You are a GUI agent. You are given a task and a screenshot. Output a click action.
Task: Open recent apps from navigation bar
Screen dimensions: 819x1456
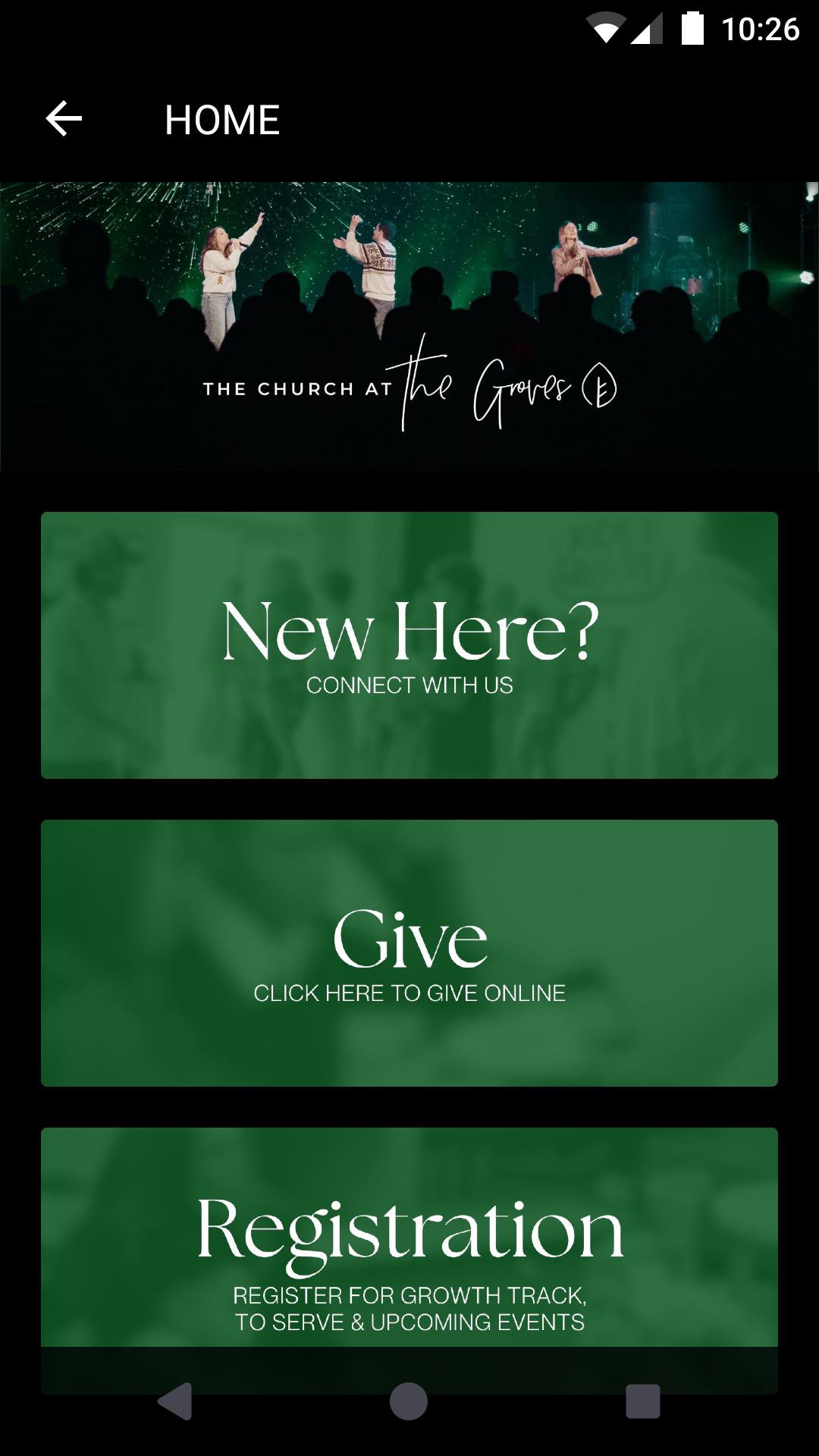[x=642, y=1401]
